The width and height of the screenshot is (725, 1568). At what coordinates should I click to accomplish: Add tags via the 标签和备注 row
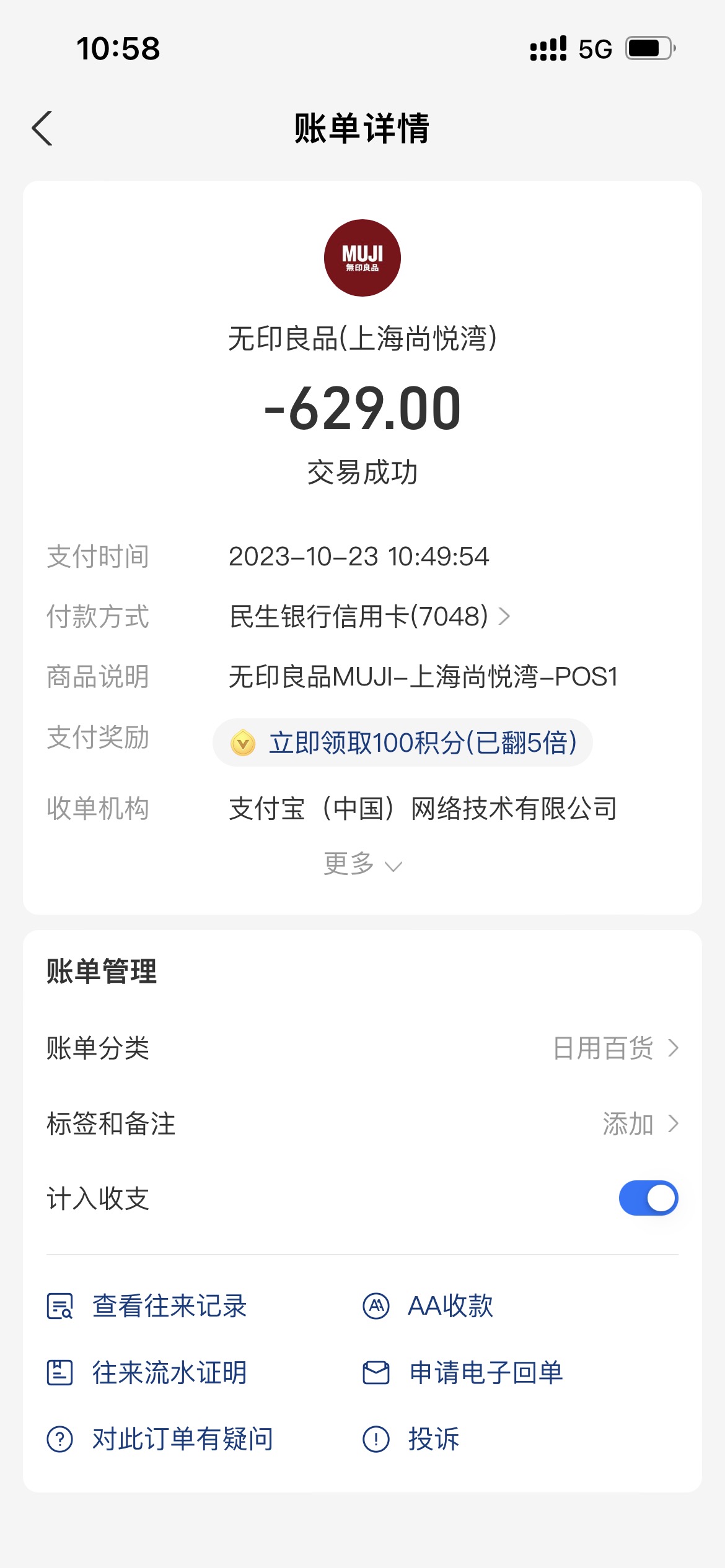click(362, 1123)
